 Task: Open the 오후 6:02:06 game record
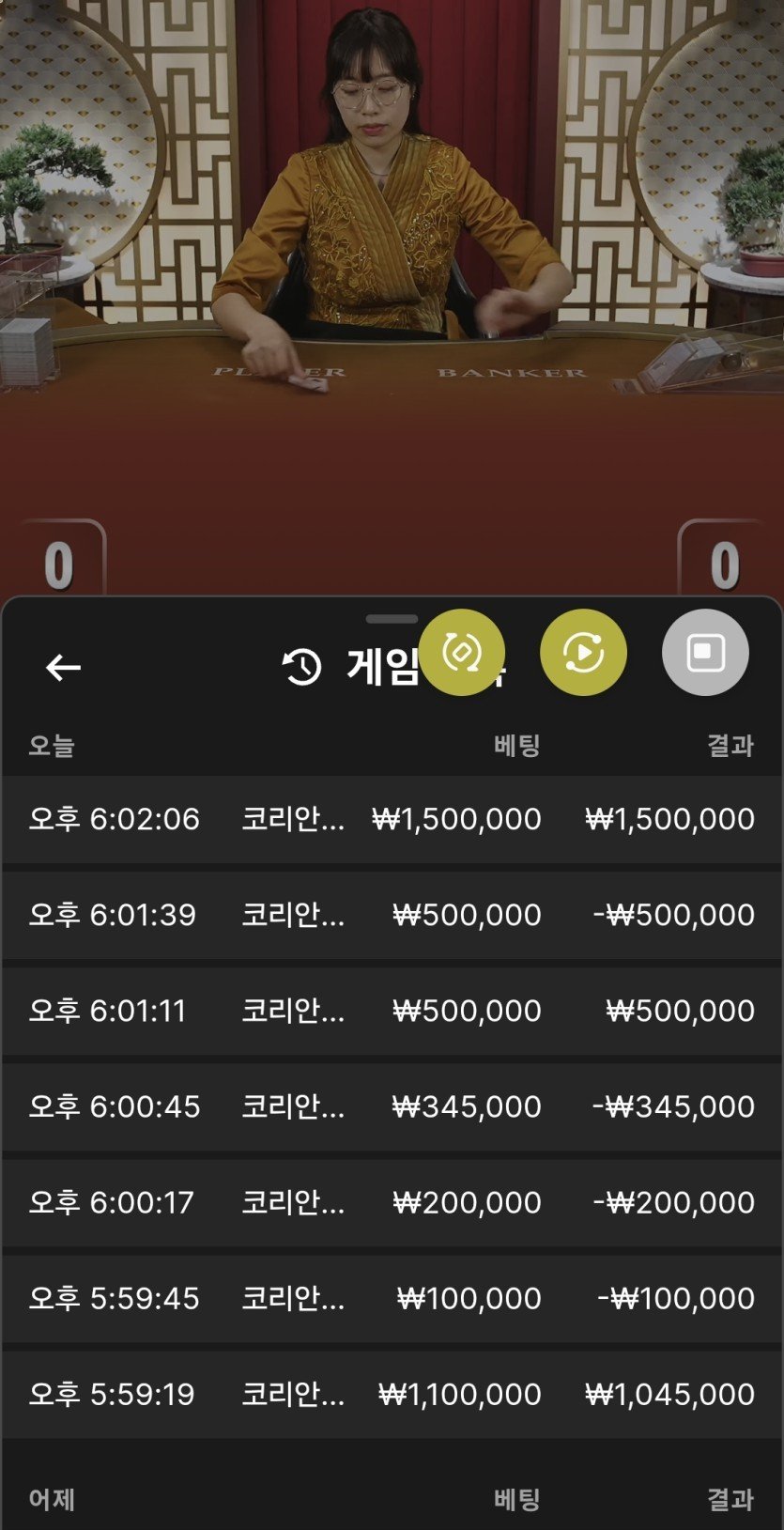(392, 819)
